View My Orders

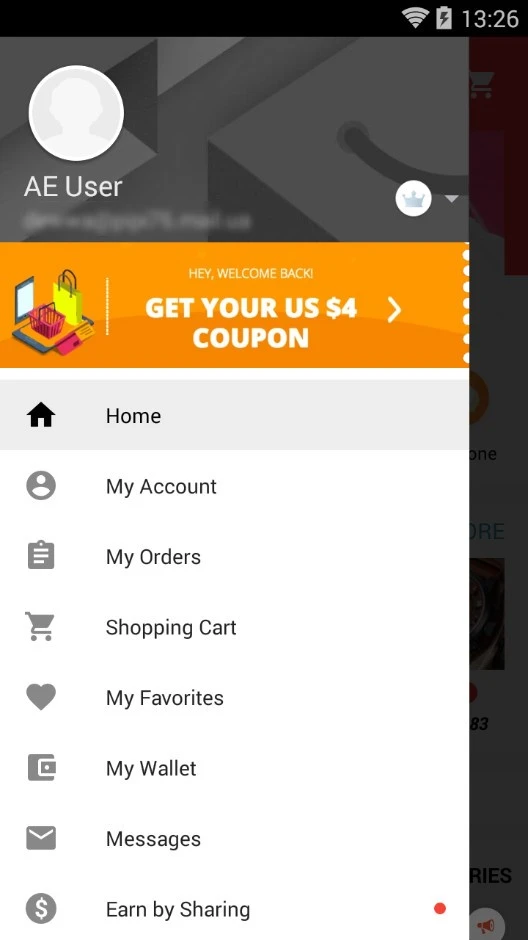tap(234, 556)
